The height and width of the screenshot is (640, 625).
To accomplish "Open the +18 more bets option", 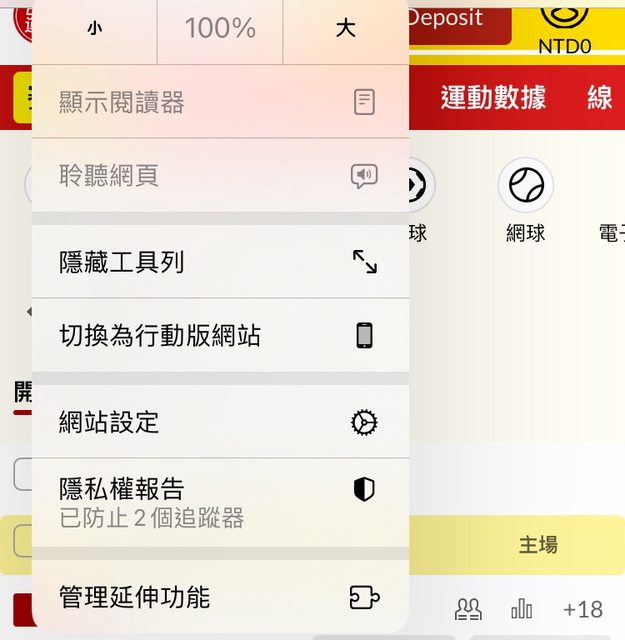I will (582, 609).
